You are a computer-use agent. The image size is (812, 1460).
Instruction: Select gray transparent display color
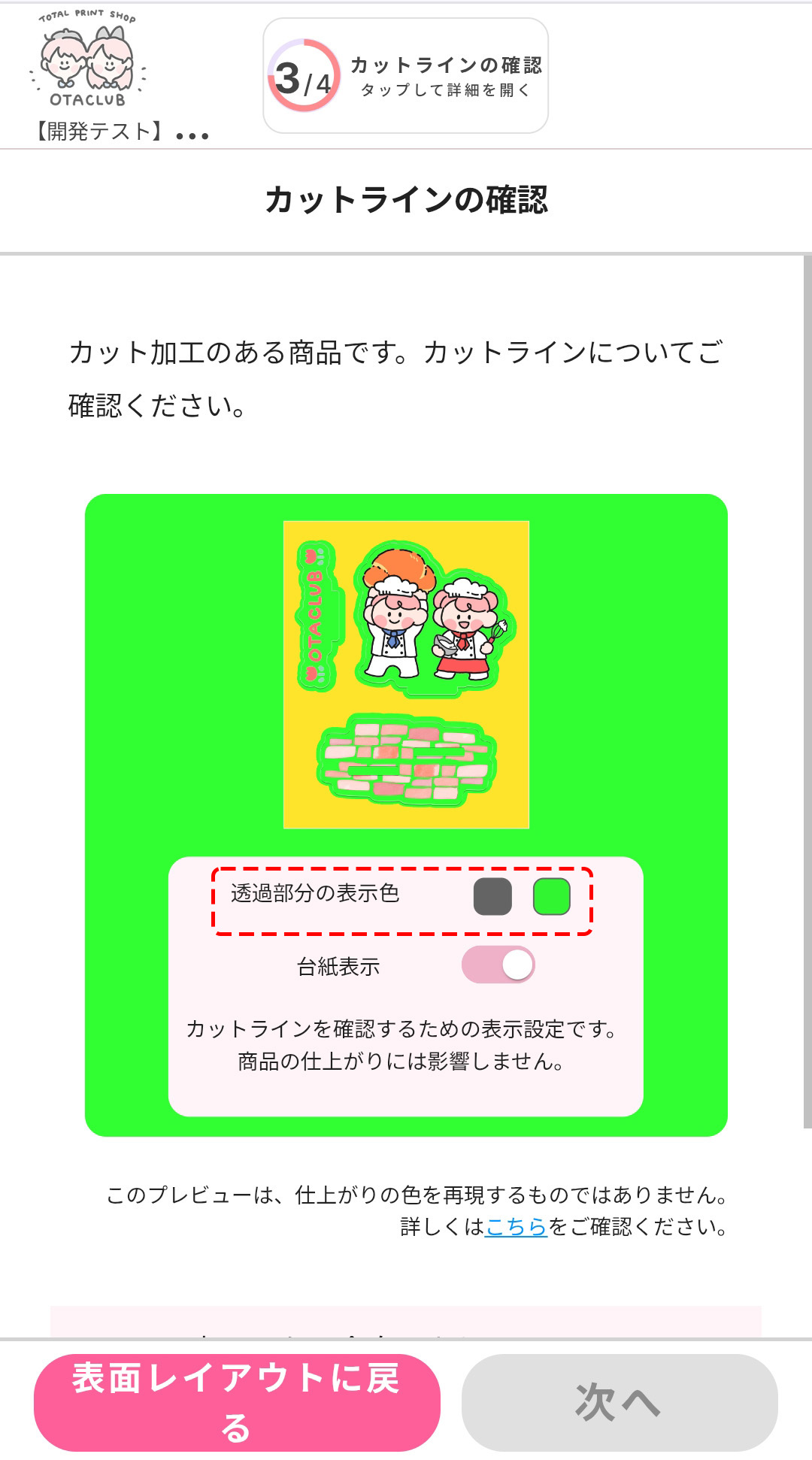(x=492, y=897)
